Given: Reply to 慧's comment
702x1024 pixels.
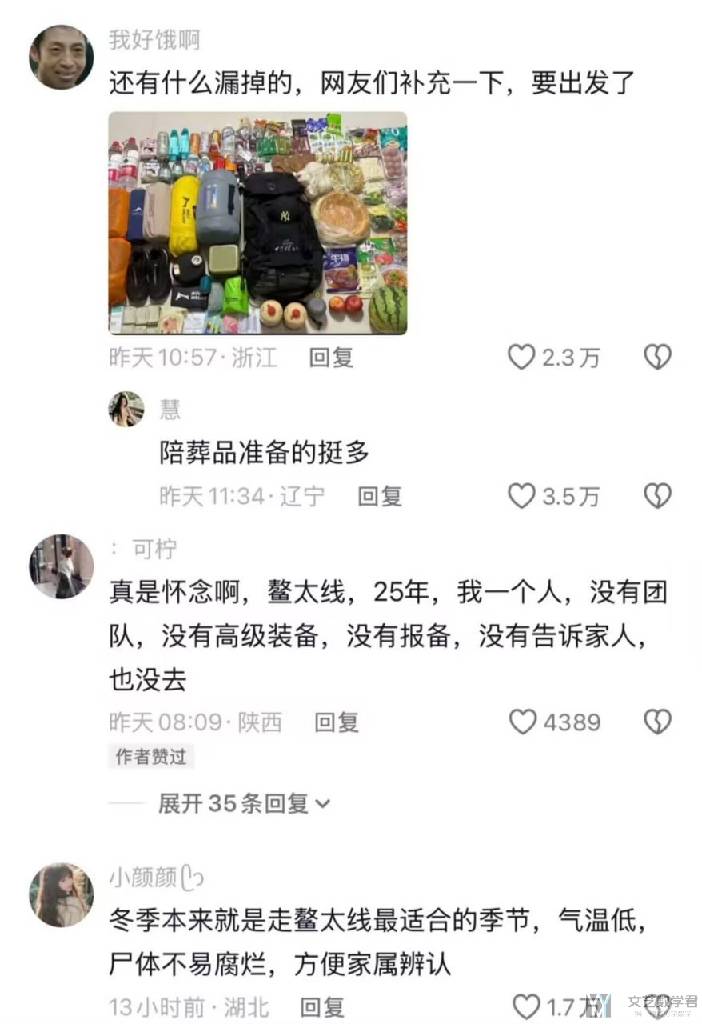Looking at the screenshot, I should pos(380,495).
